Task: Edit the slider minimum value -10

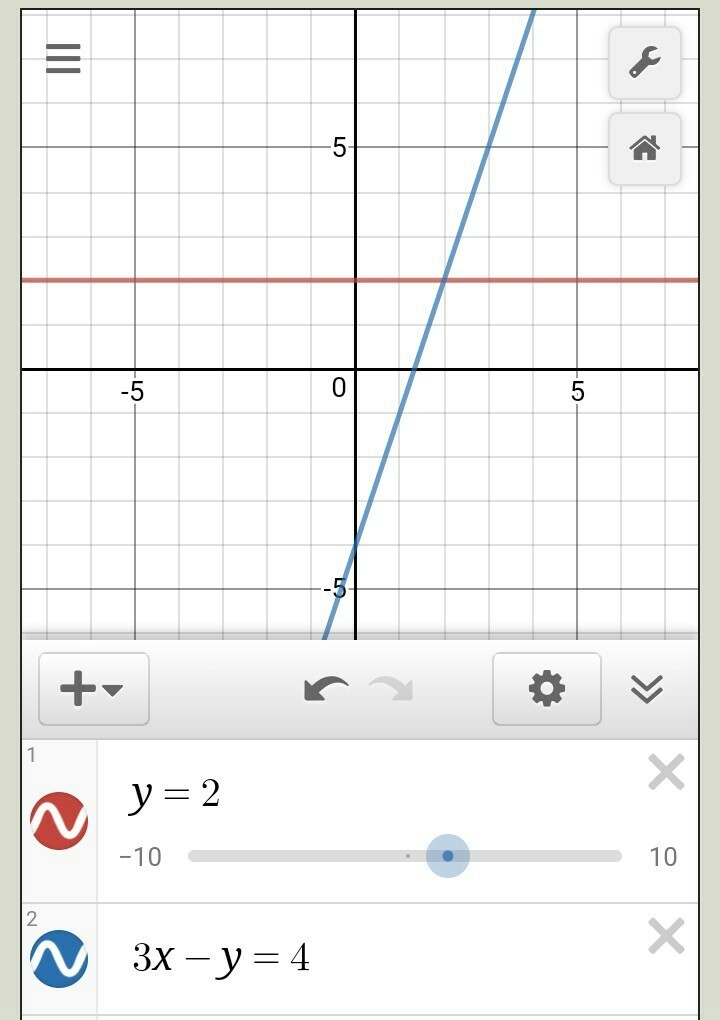Action: (x=140, y=857)
